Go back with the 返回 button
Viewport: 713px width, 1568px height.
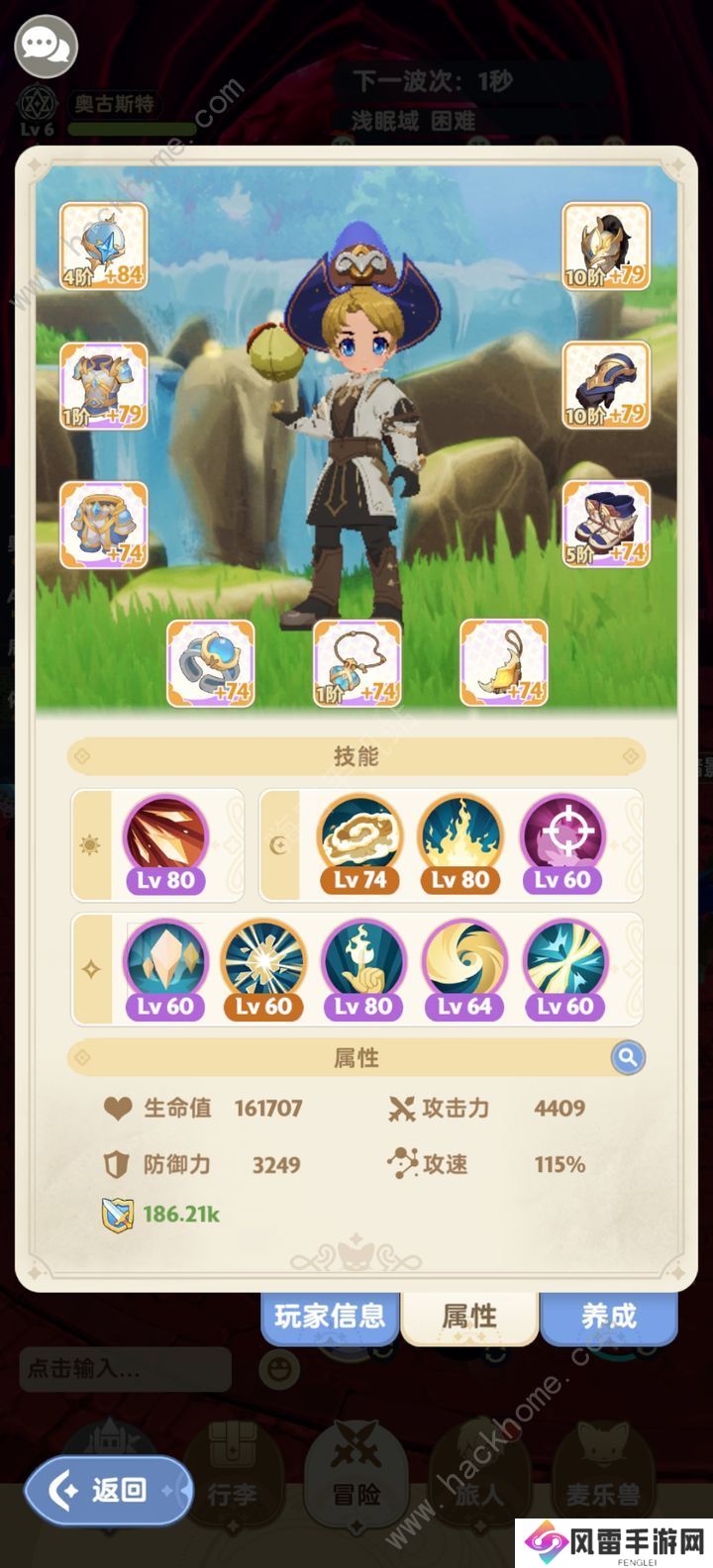(109, 1489)
